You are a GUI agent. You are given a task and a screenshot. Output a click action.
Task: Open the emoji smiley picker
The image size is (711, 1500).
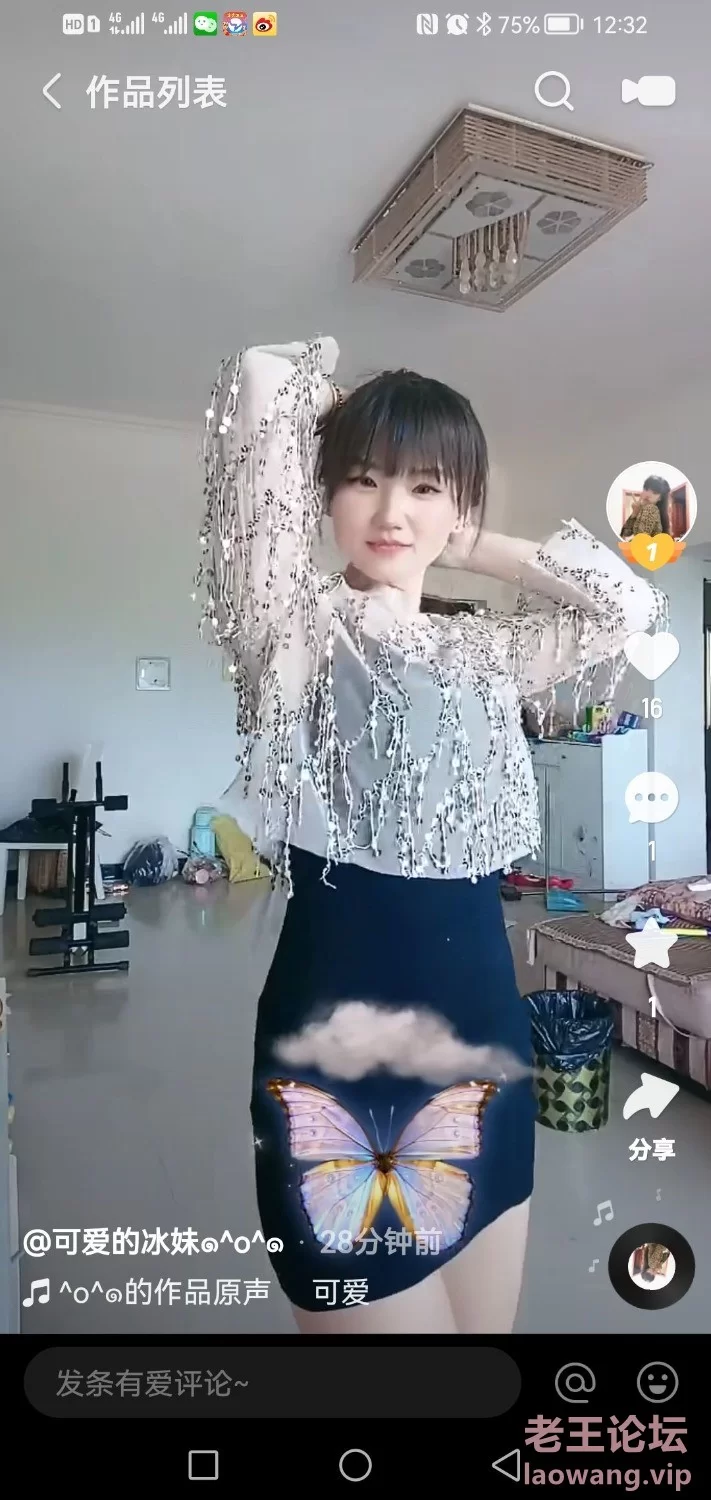tap(658, 1384)
